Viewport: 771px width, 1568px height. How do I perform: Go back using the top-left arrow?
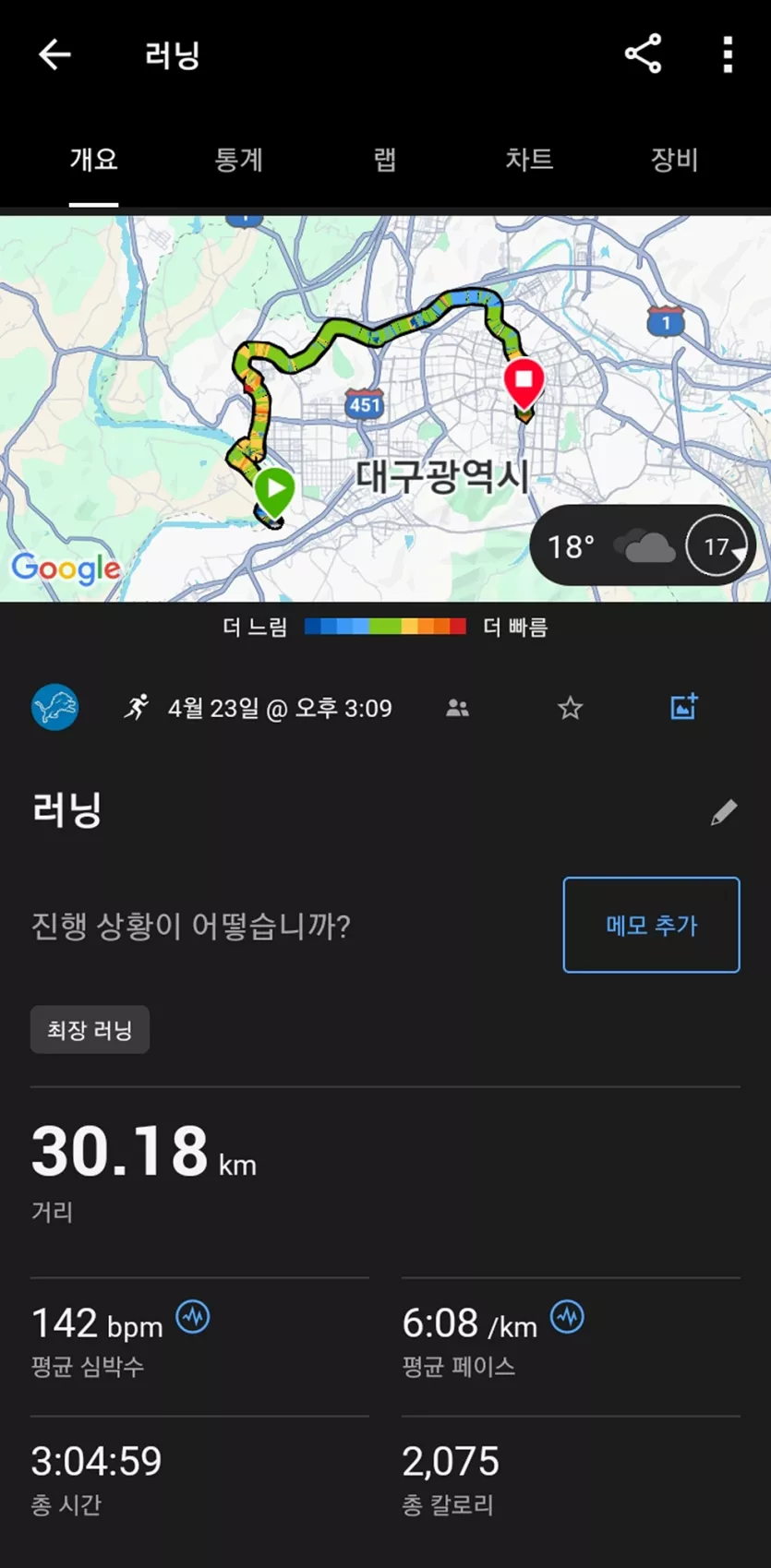coord(54,54)
